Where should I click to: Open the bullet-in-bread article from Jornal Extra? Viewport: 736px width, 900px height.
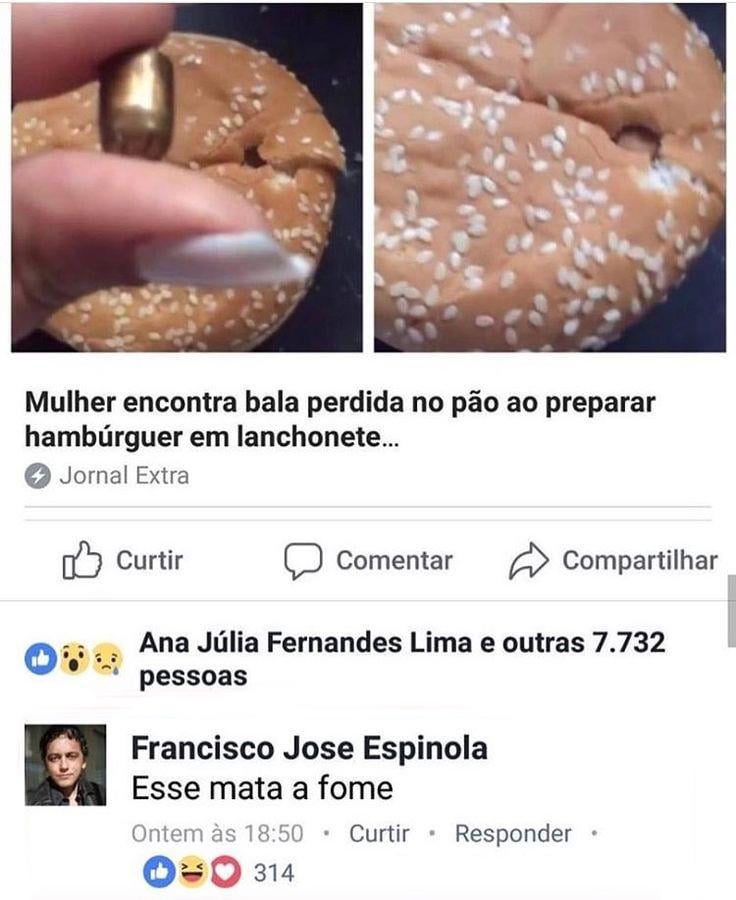tap(340, 419)
